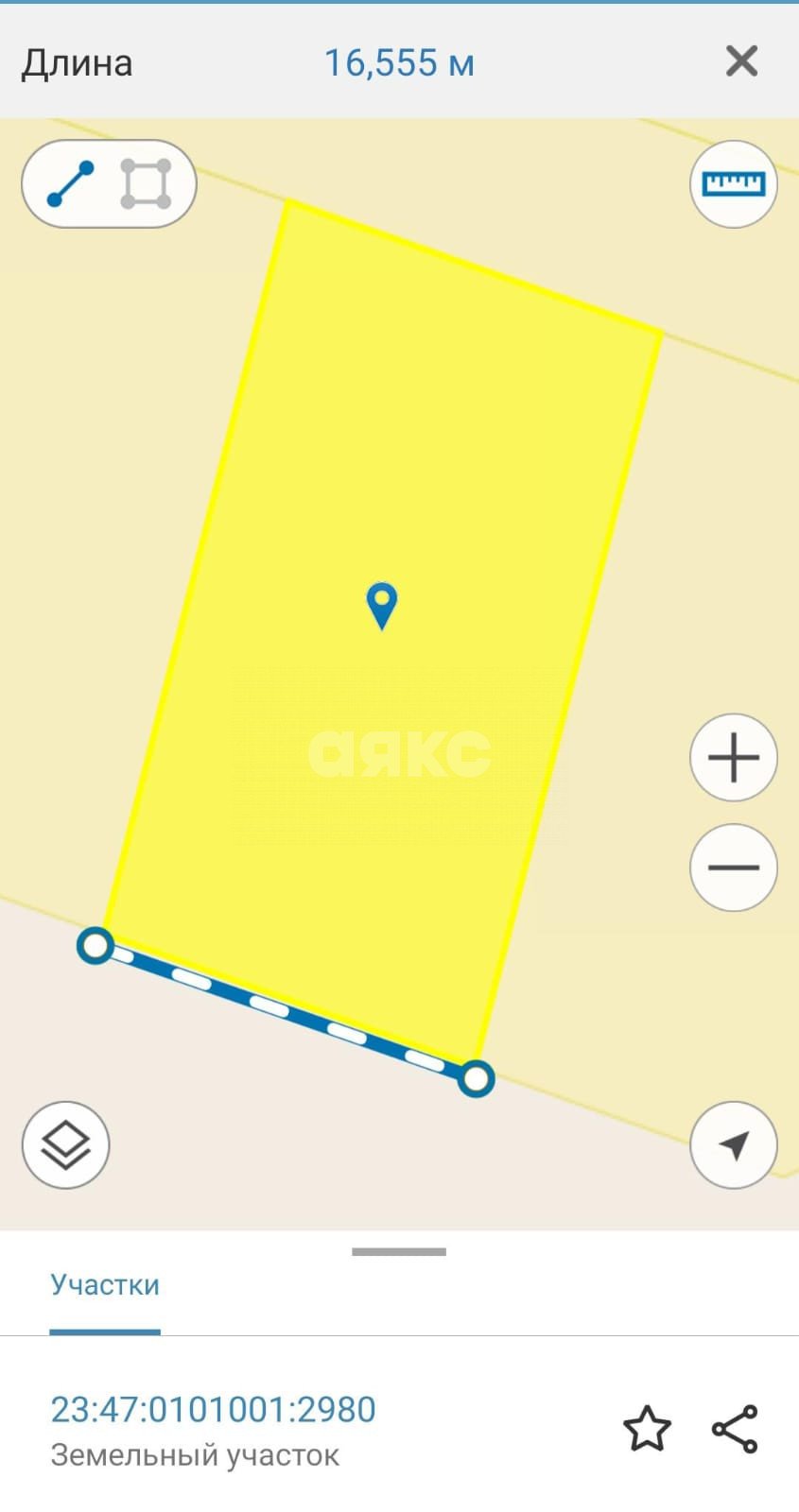Select the line measurement tool

click(x=71, y=183)
